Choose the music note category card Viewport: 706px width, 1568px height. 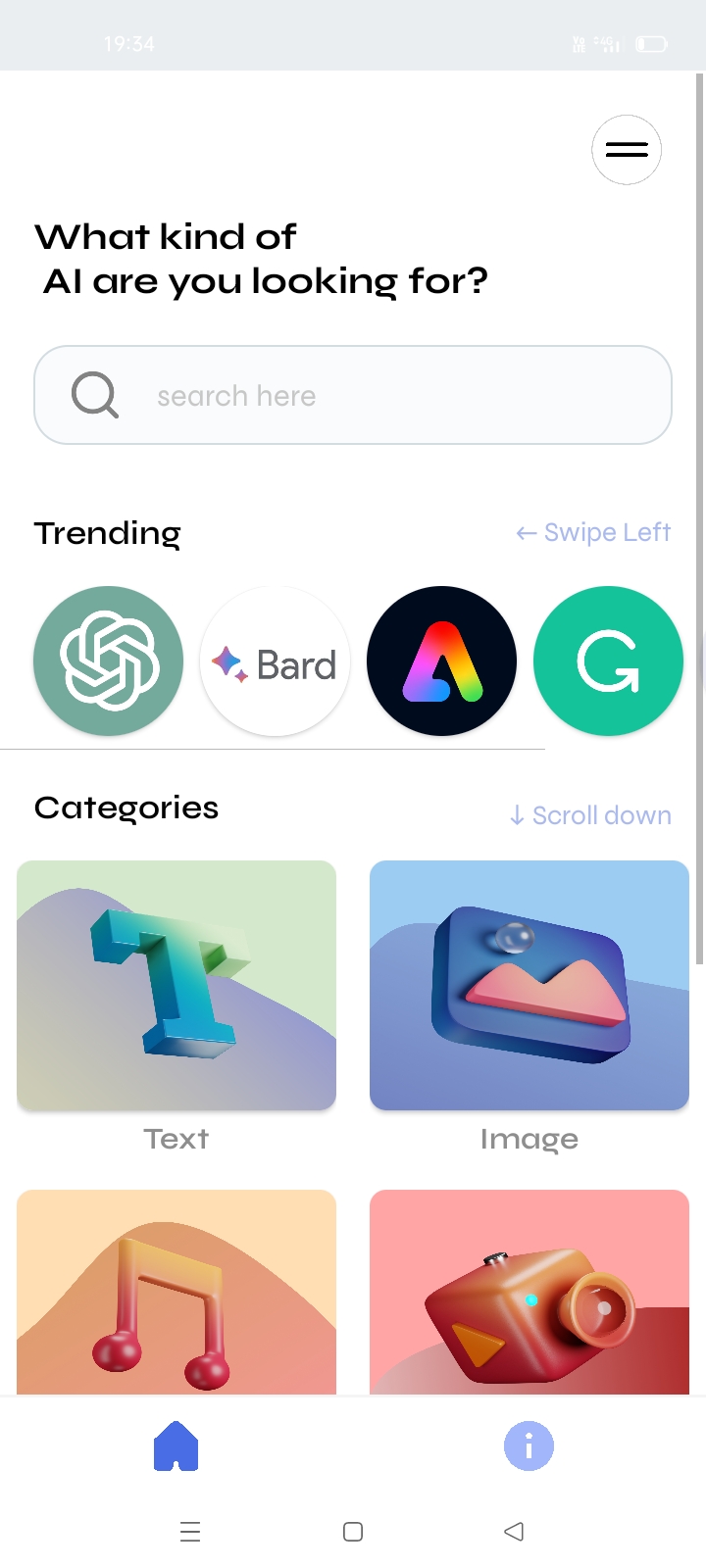(x=176, y=1292)
